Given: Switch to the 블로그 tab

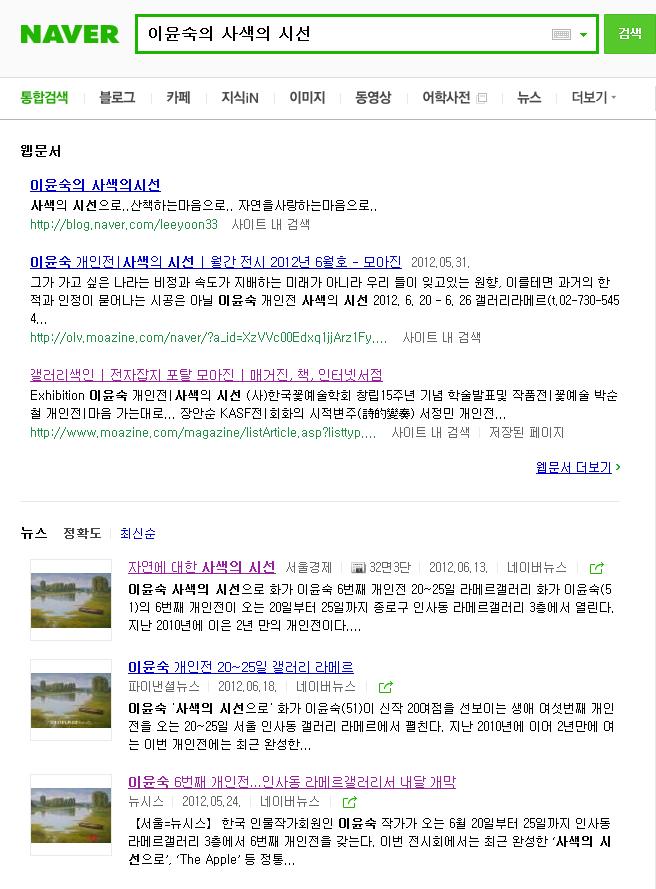Looking at the screenshot, I should tap(117, 97).
